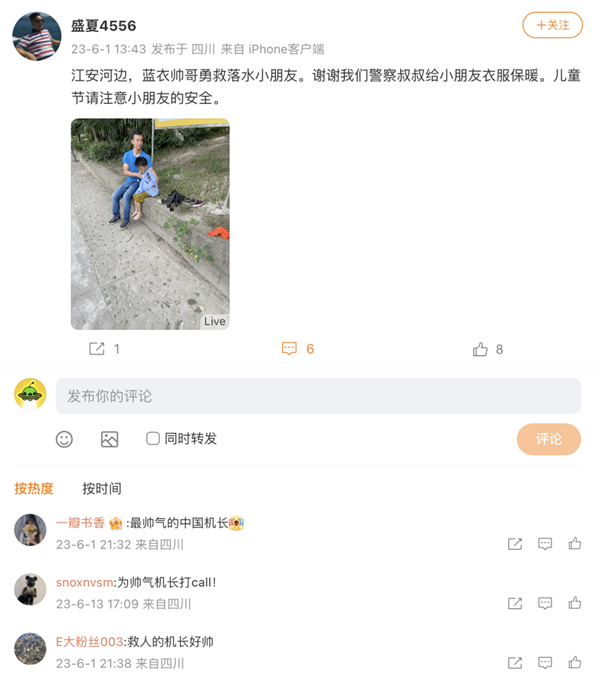The image size is (600, 688).
Task: Attach an image to your comment
Action: coord(110,439)
